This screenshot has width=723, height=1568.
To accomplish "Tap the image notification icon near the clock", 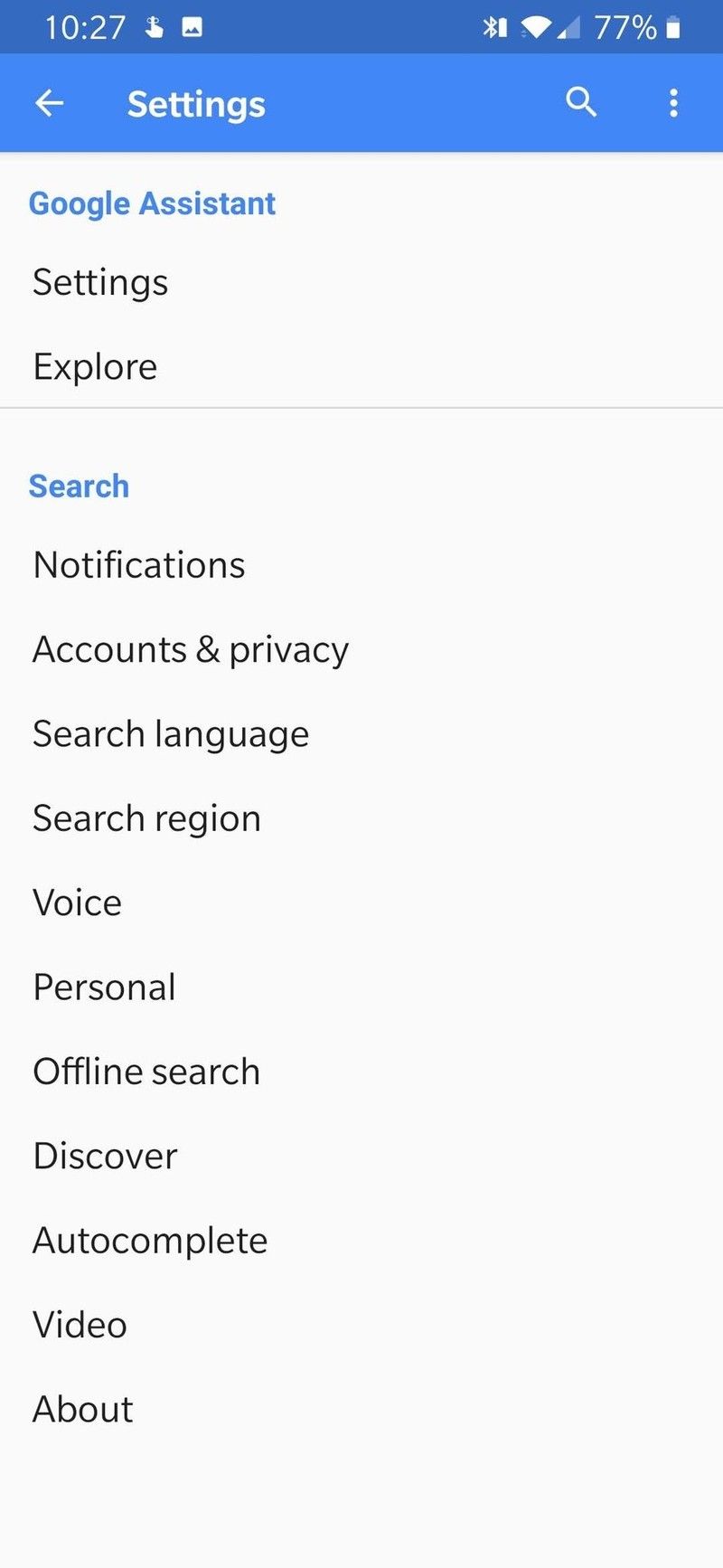I will coord(190,27).
